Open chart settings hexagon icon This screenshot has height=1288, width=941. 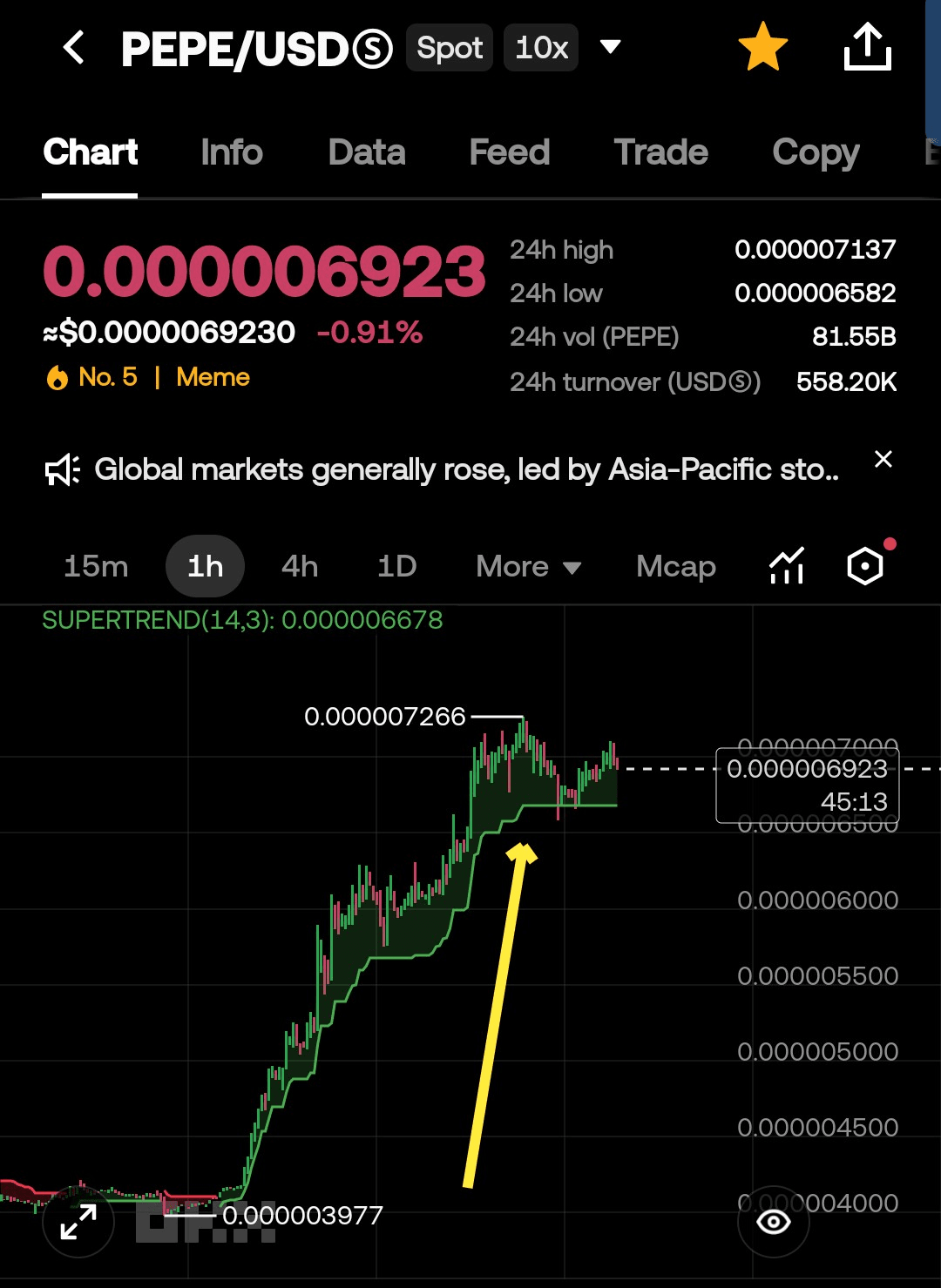(x=865, y=567)
